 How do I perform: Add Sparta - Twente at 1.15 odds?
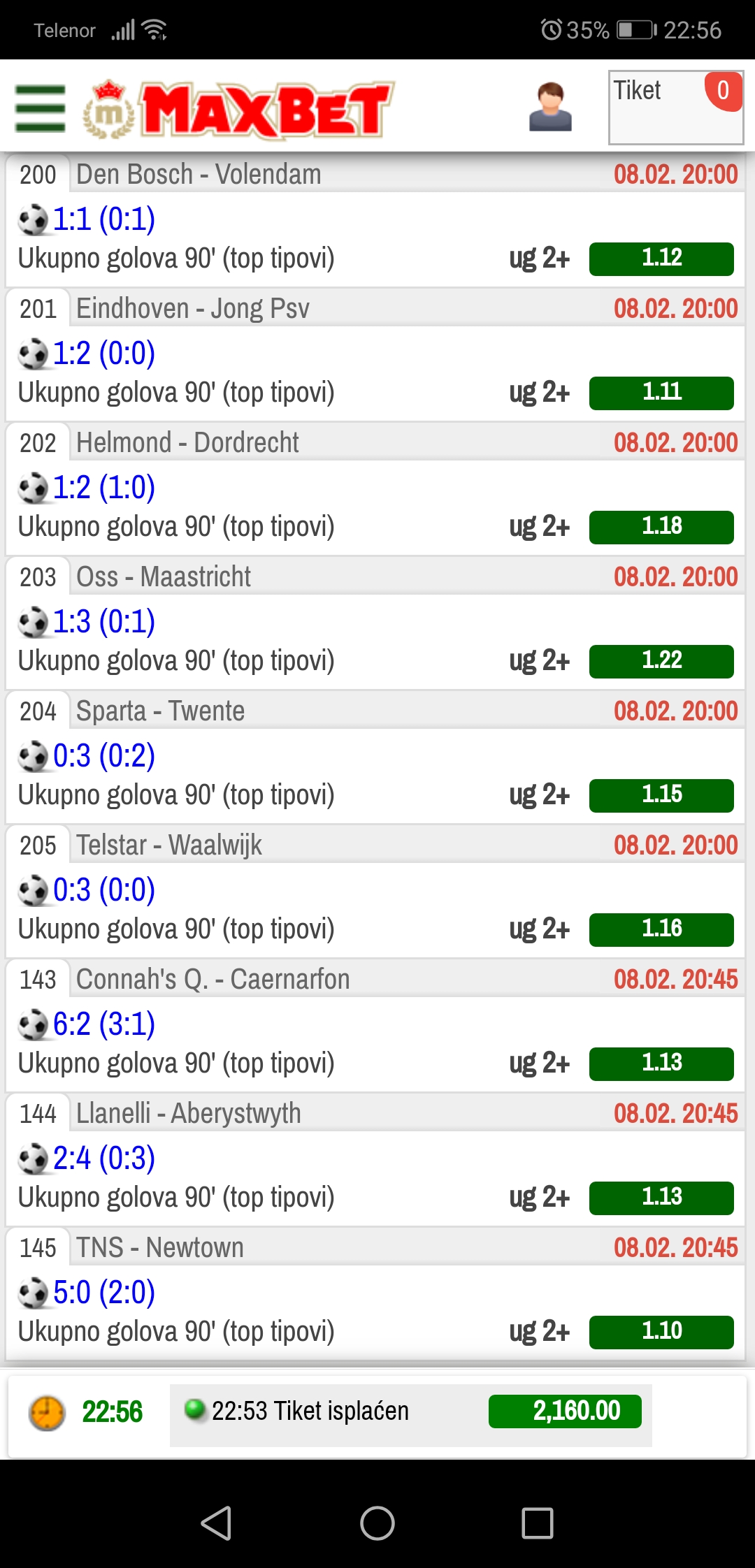[661, 795]
